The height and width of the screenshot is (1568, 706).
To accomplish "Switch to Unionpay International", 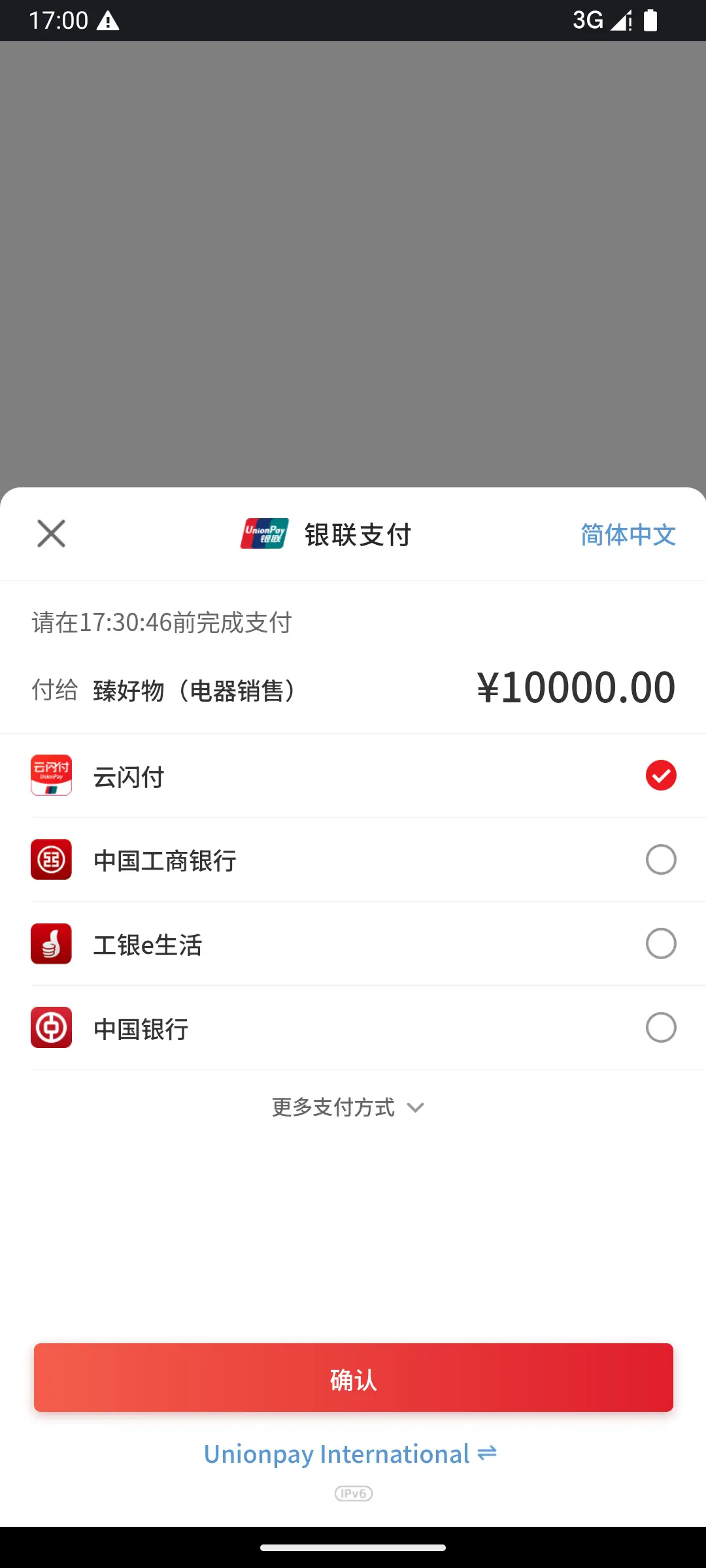I will click(350, 1454).
